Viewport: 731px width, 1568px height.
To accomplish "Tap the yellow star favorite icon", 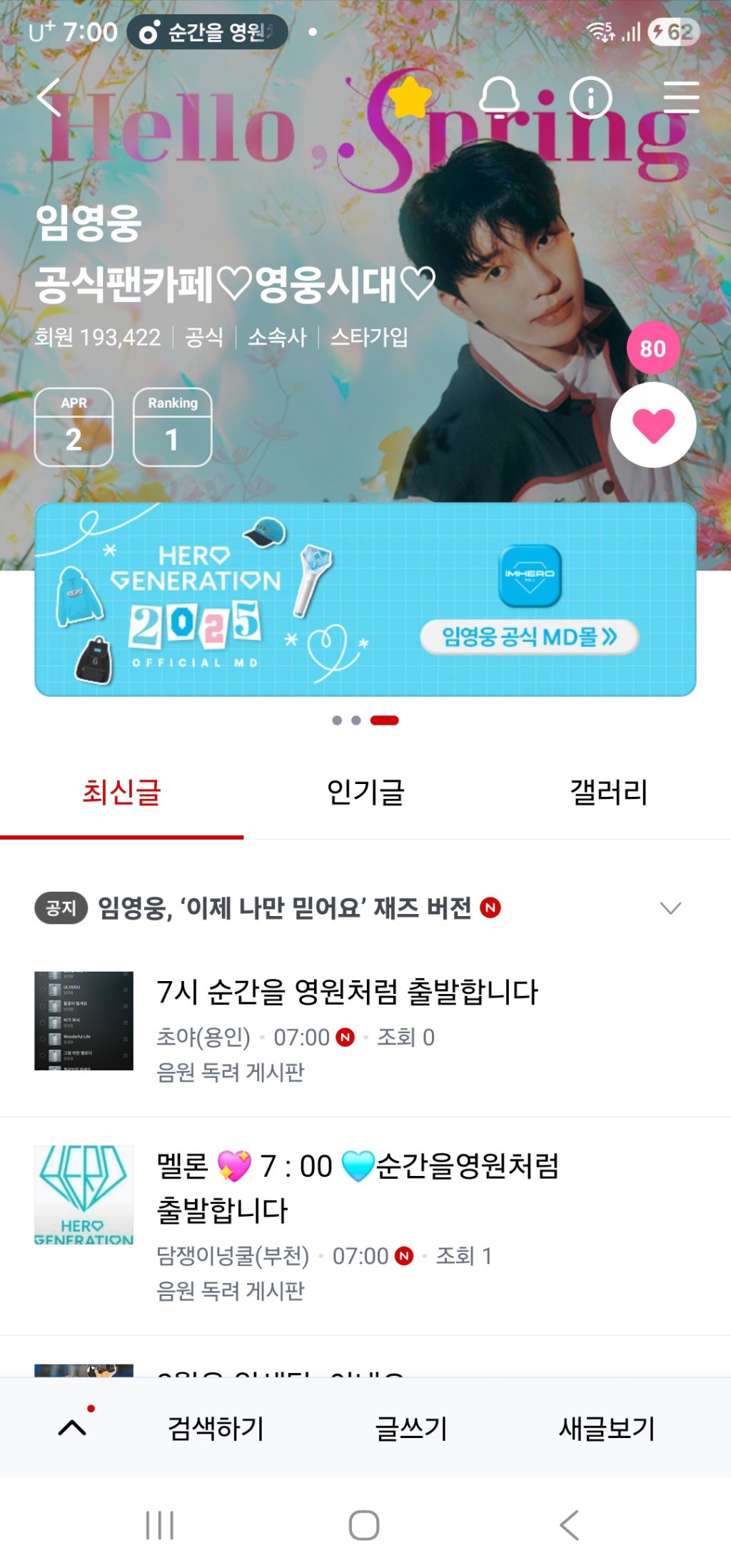I will tap(410, 97).
